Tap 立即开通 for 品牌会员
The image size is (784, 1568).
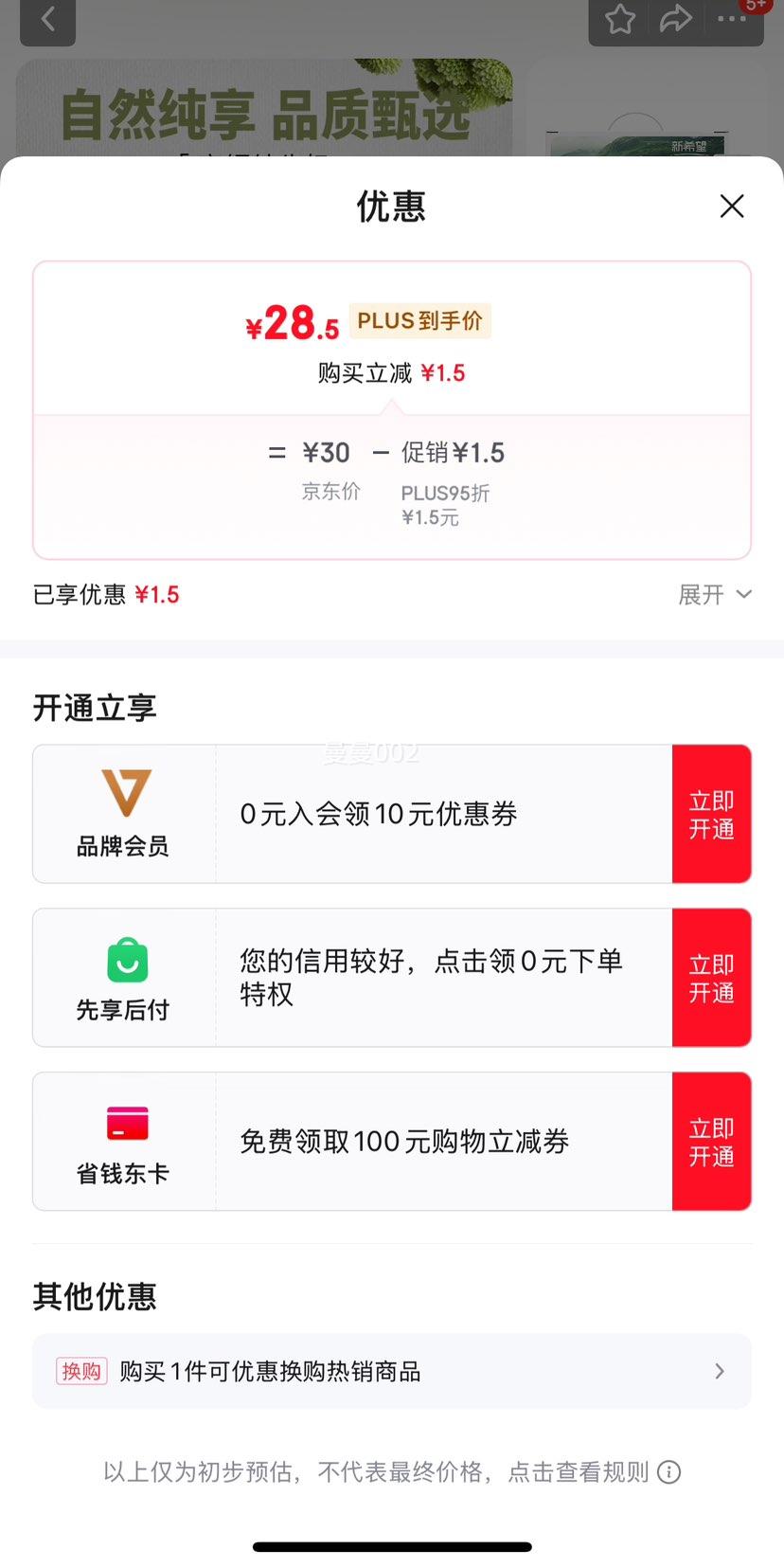point(712,814)
